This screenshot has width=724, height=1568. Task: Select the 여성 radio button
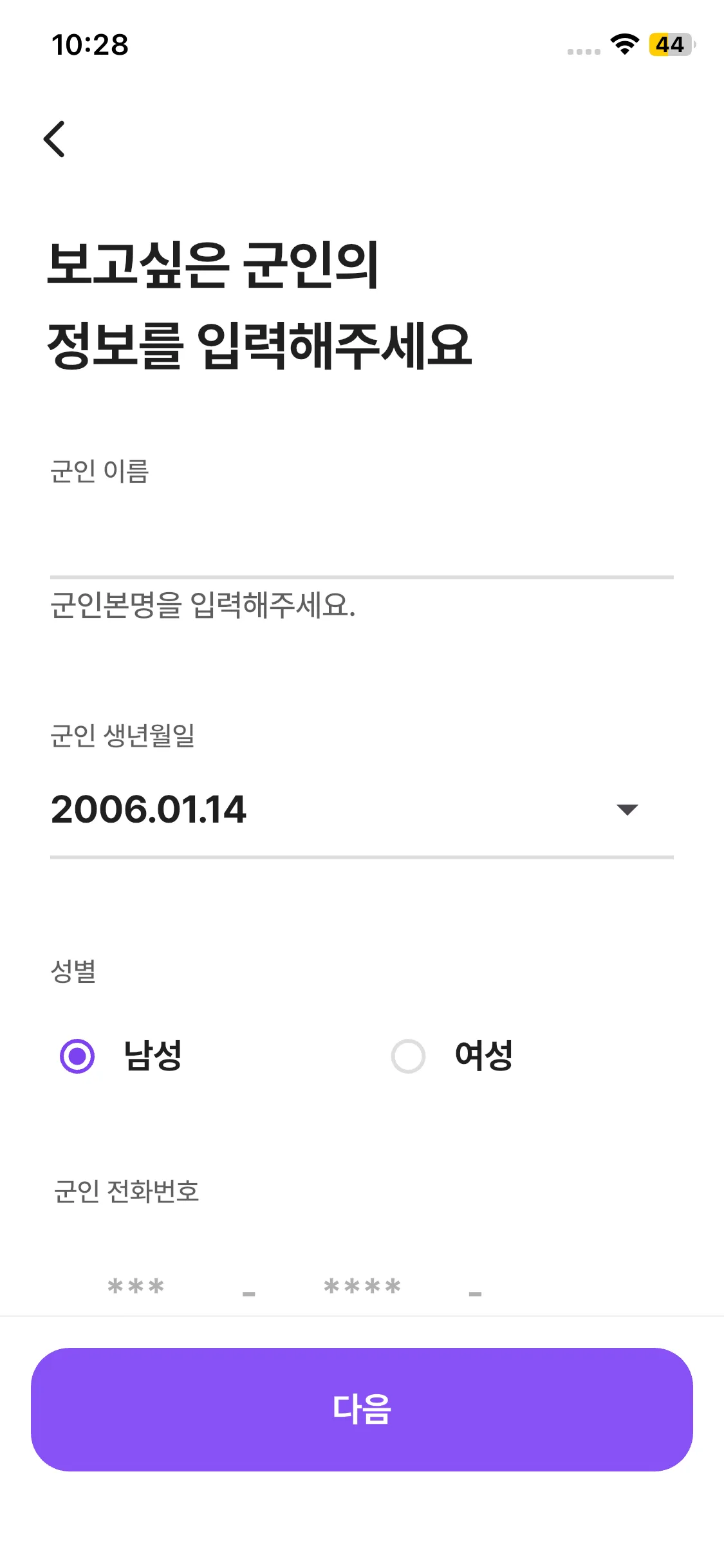click(409, 1056)
